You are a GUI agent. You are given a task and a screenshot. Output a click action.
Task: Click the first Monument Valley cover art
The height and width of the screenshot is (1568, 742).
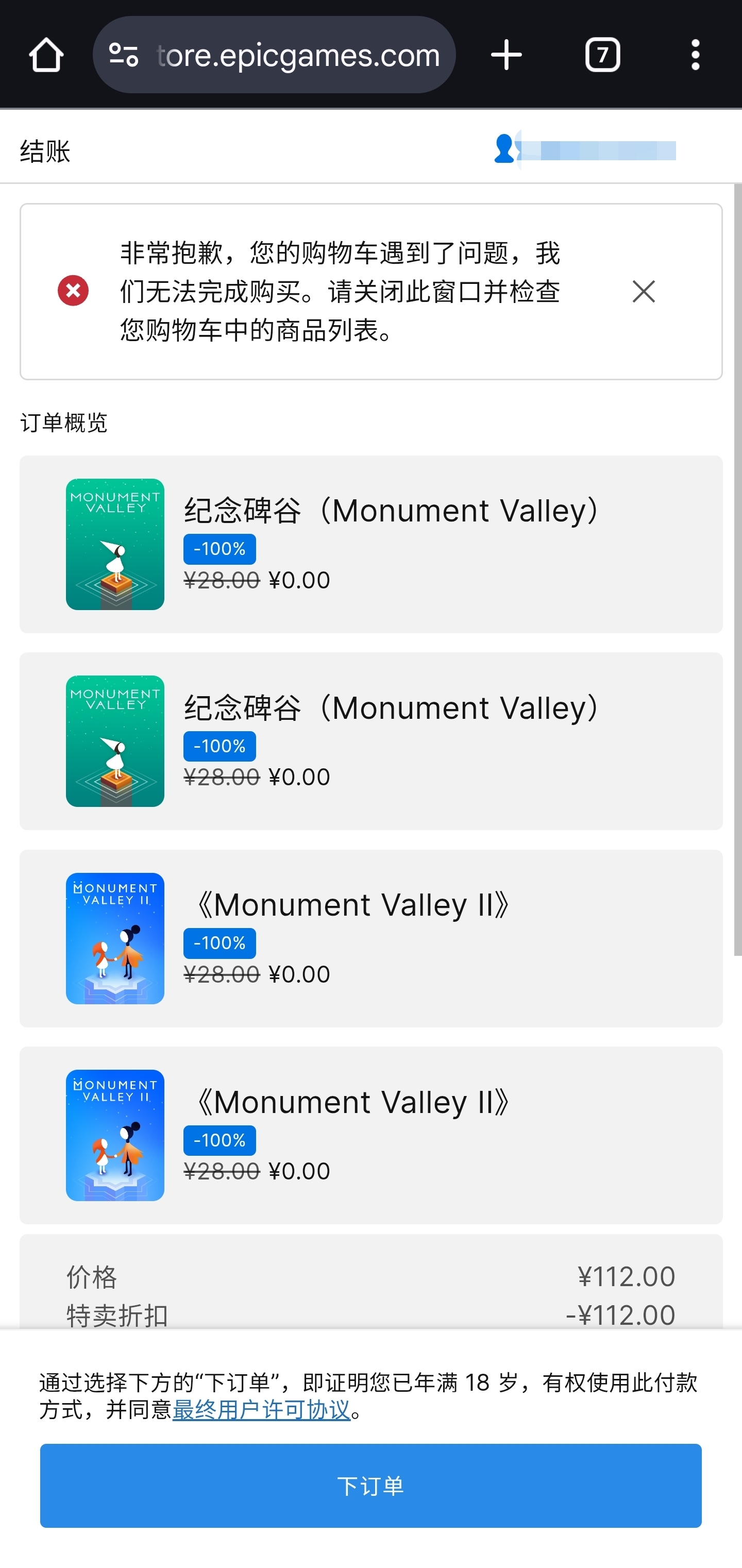coord(114,544)
